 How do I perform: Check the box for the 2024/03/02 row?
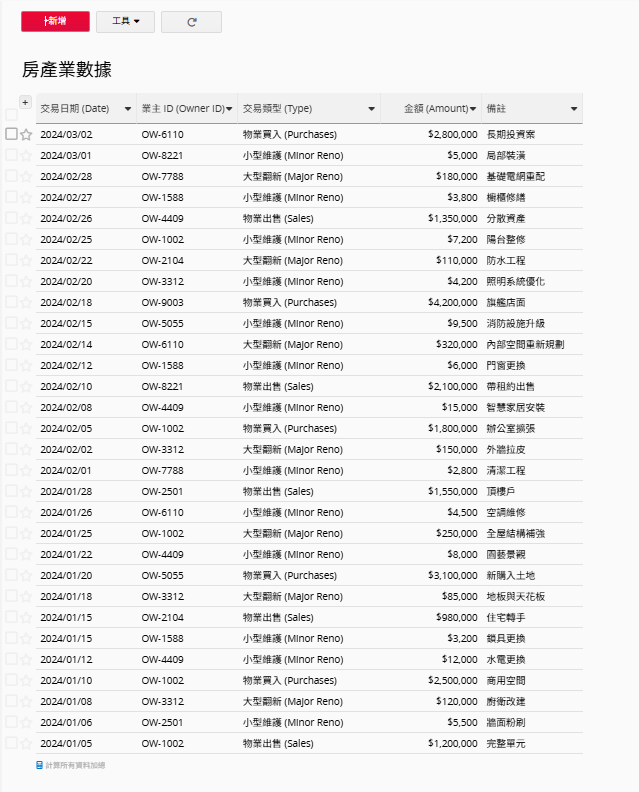click(x=11, y=134)
